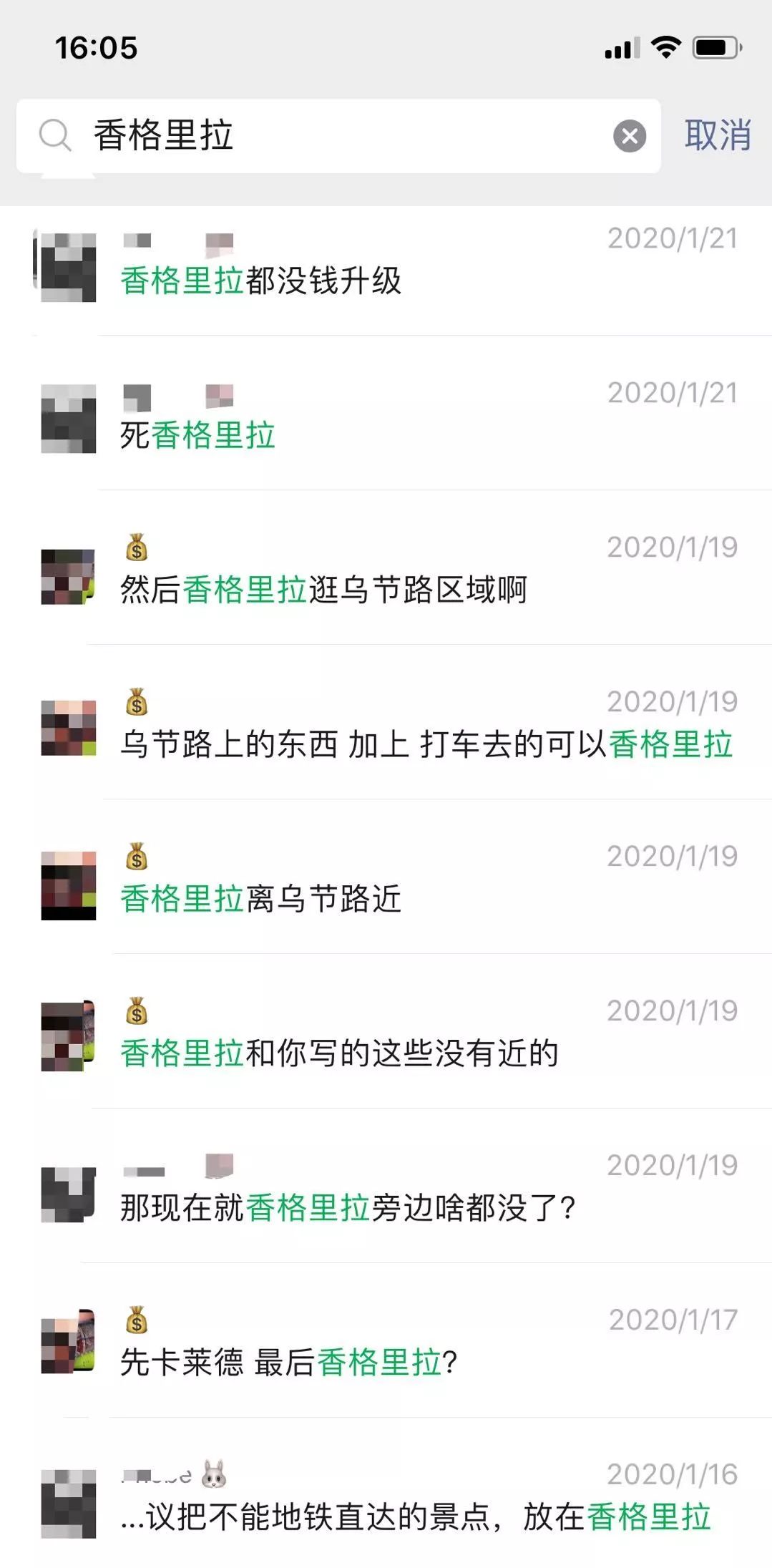Clear the search text with the X icon
The width and height of the screenshot is (772, 1568).
coord(630,136)
